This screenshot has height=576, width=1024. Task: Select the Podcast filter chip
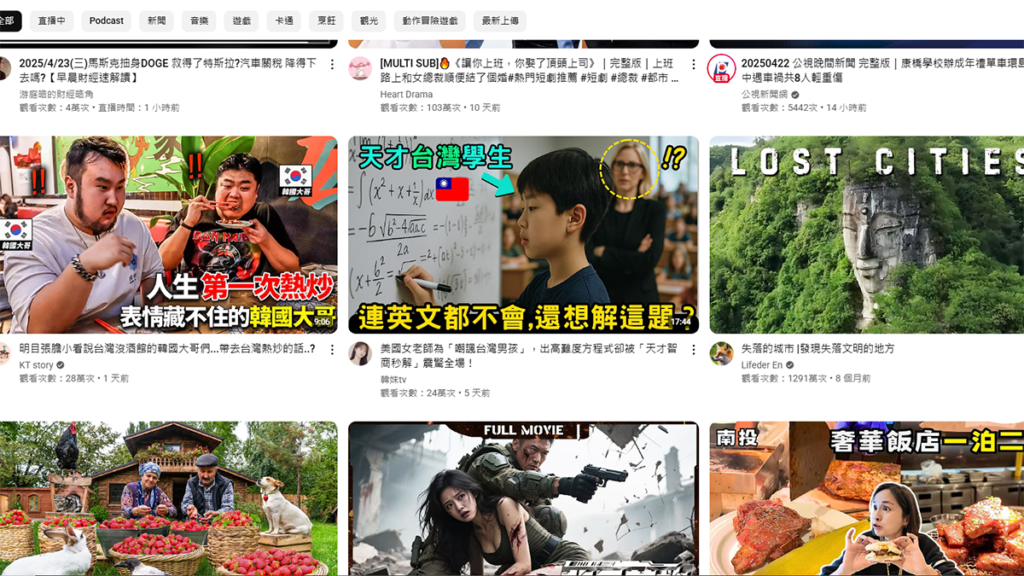tap(106, 20)
